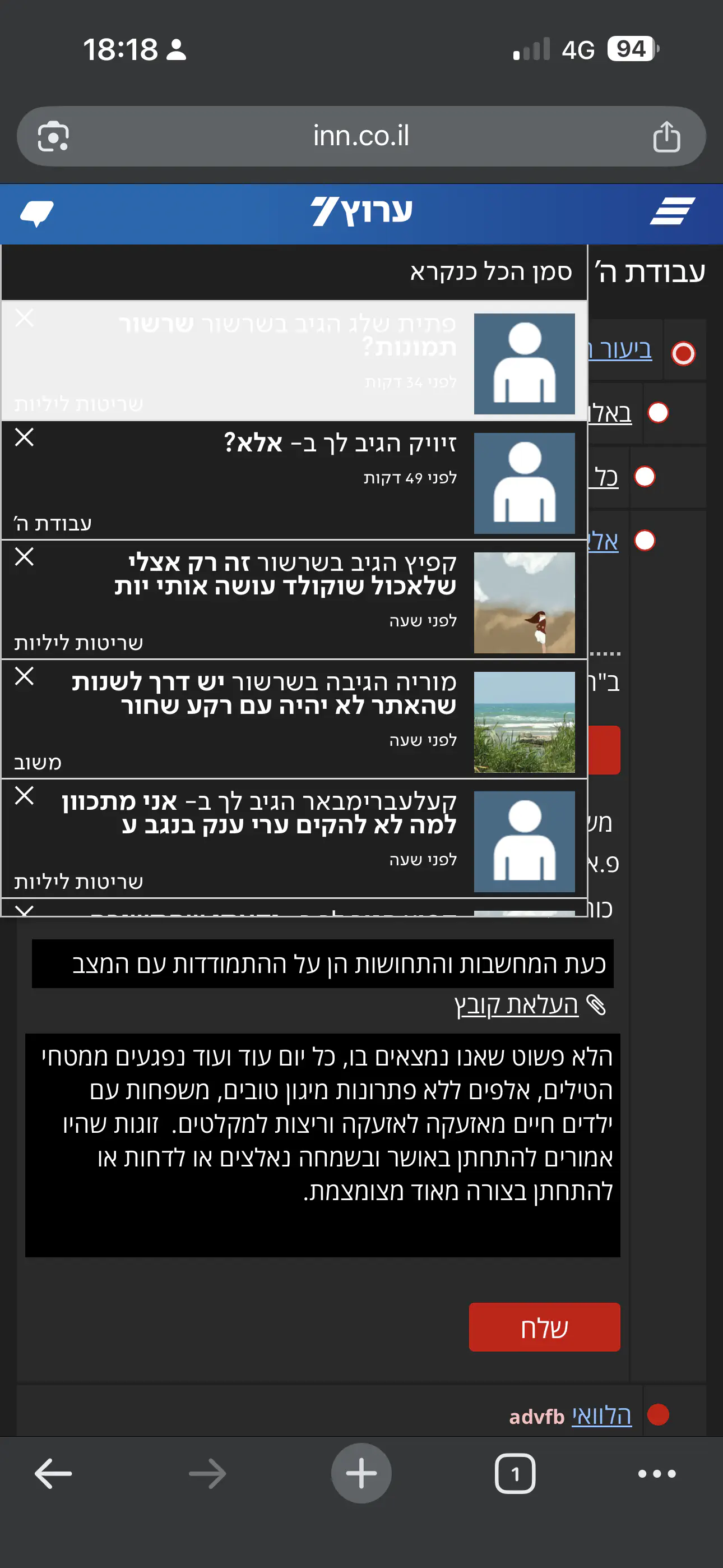Share the page from the address bar

click(x=666, y=136)
